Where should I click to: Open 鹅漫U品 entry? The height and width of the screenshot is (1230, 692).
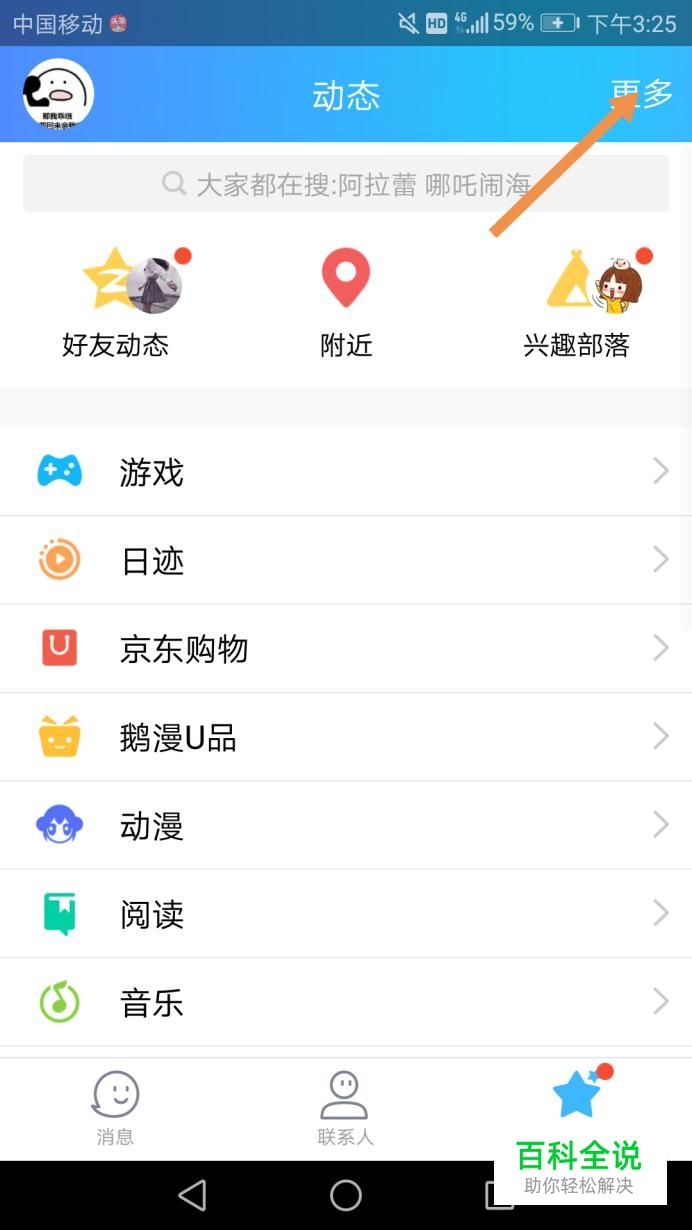tap(346, 737)
